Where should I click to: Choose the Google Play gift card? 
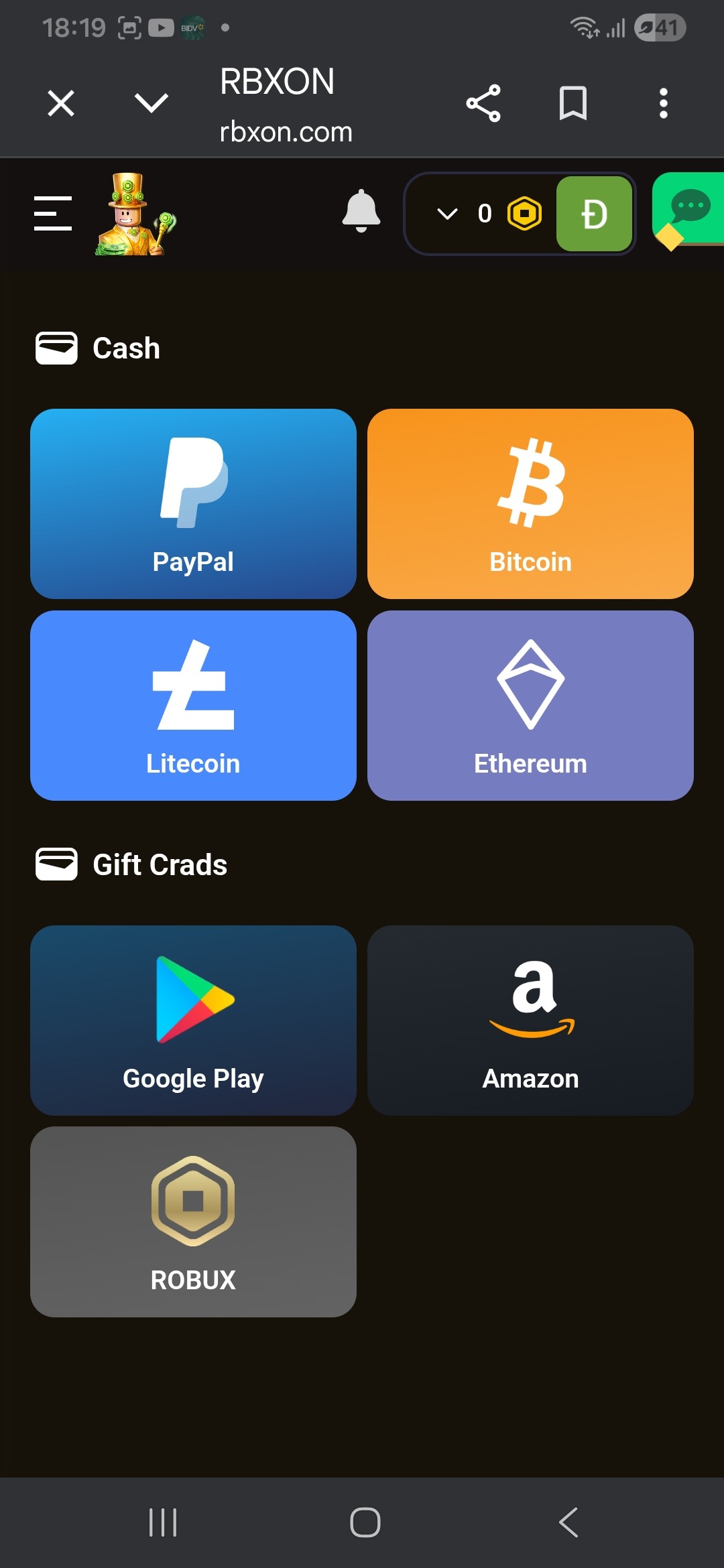(193, 1019)
